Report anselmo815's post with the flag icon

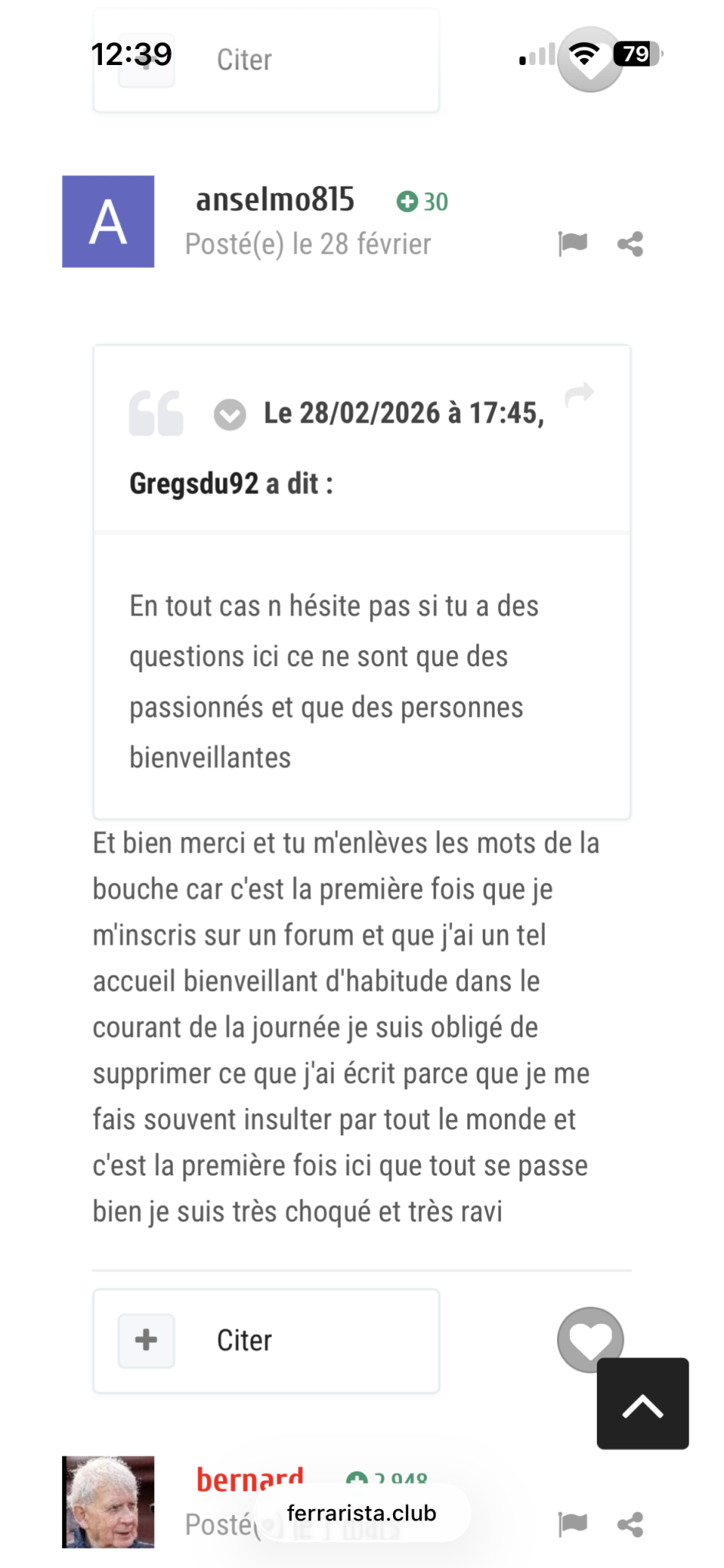click(572, 244)
